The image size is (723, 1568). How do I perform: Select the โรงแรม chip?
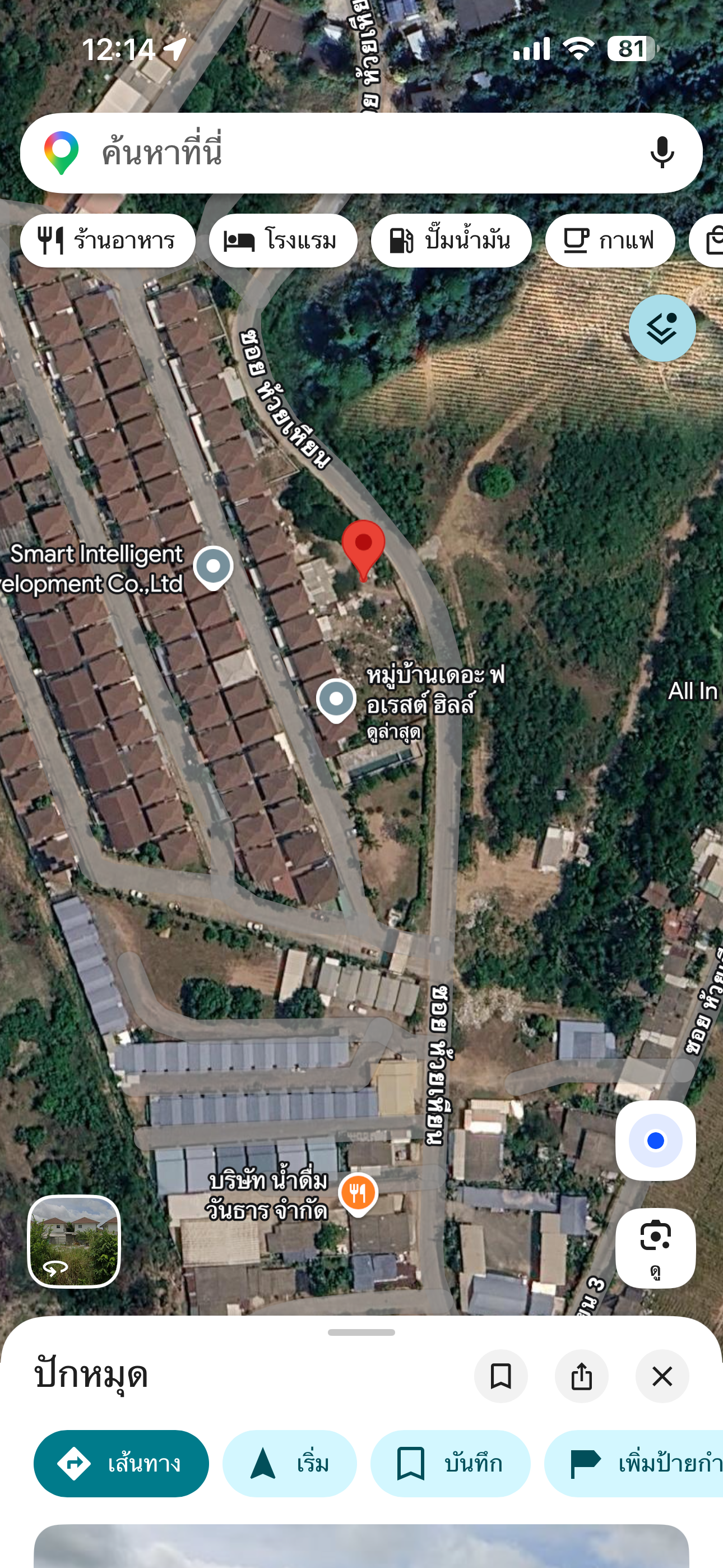click(x=283, y=241)
